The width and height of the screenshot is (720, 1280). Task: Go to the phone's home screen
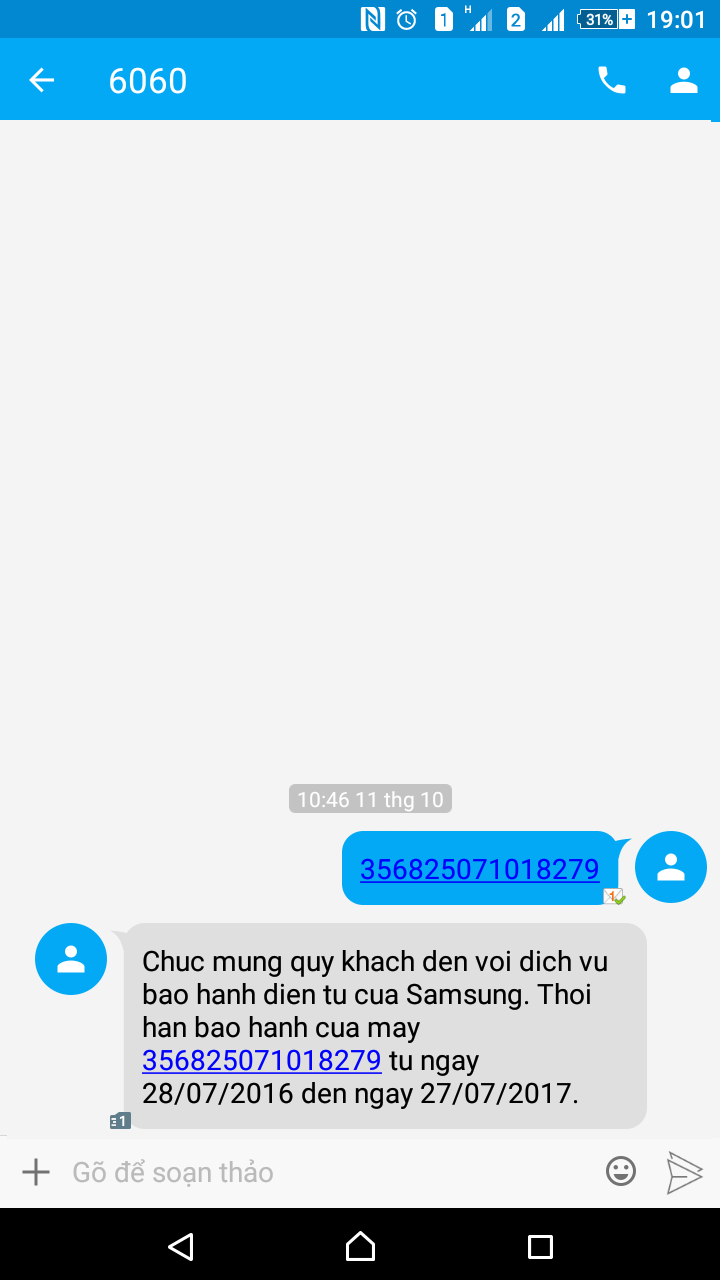pos(360,1246)
